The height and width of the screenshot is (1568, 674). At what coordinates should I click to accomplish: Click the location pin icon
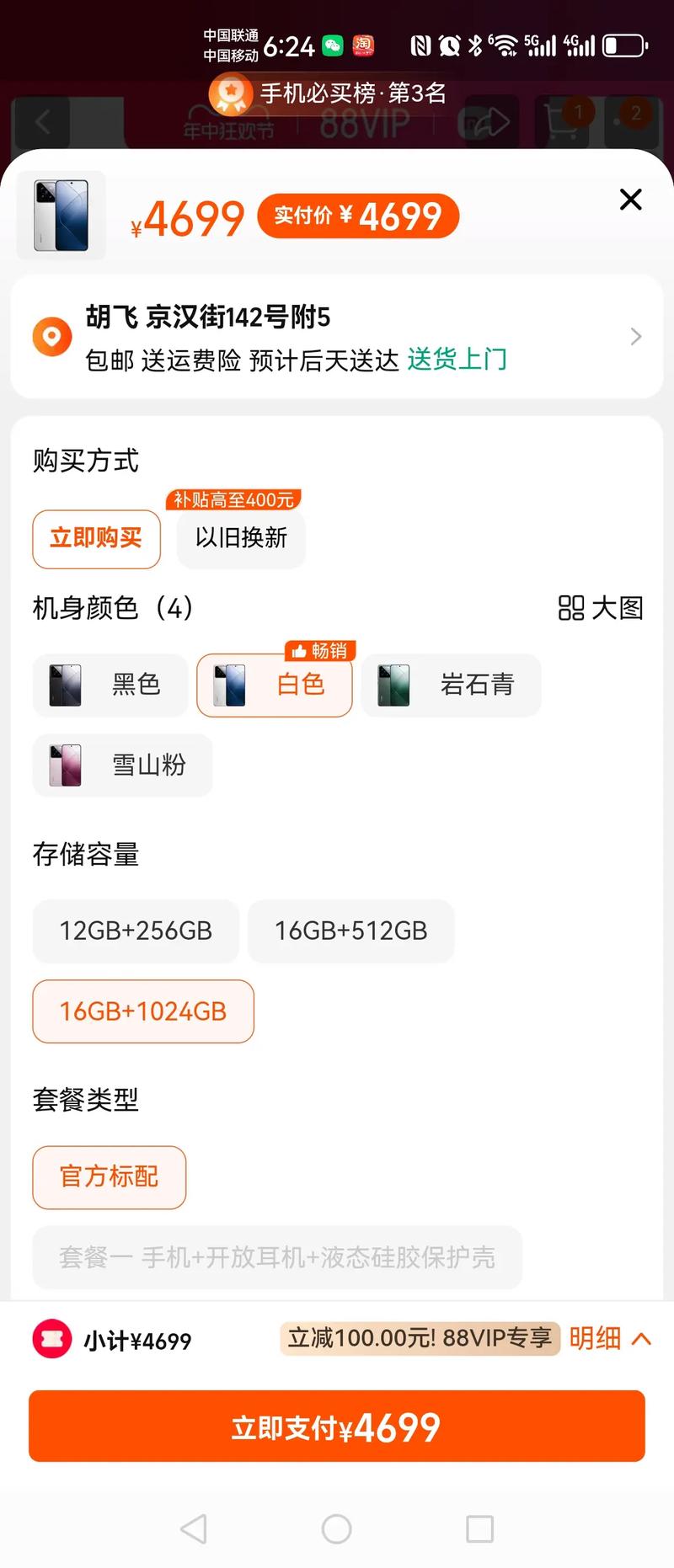[x=51, y=336]
